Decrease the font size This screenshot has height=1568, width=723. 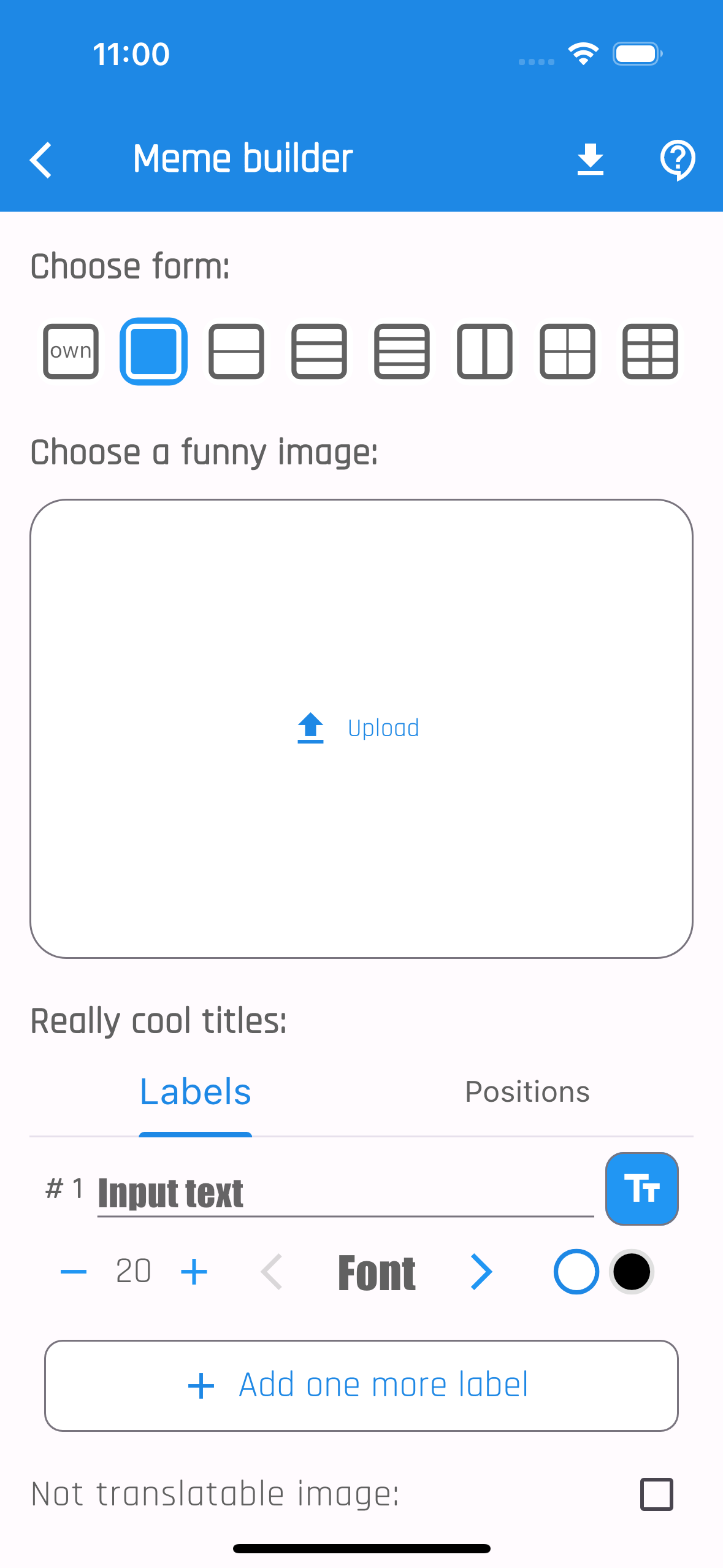74,1272
